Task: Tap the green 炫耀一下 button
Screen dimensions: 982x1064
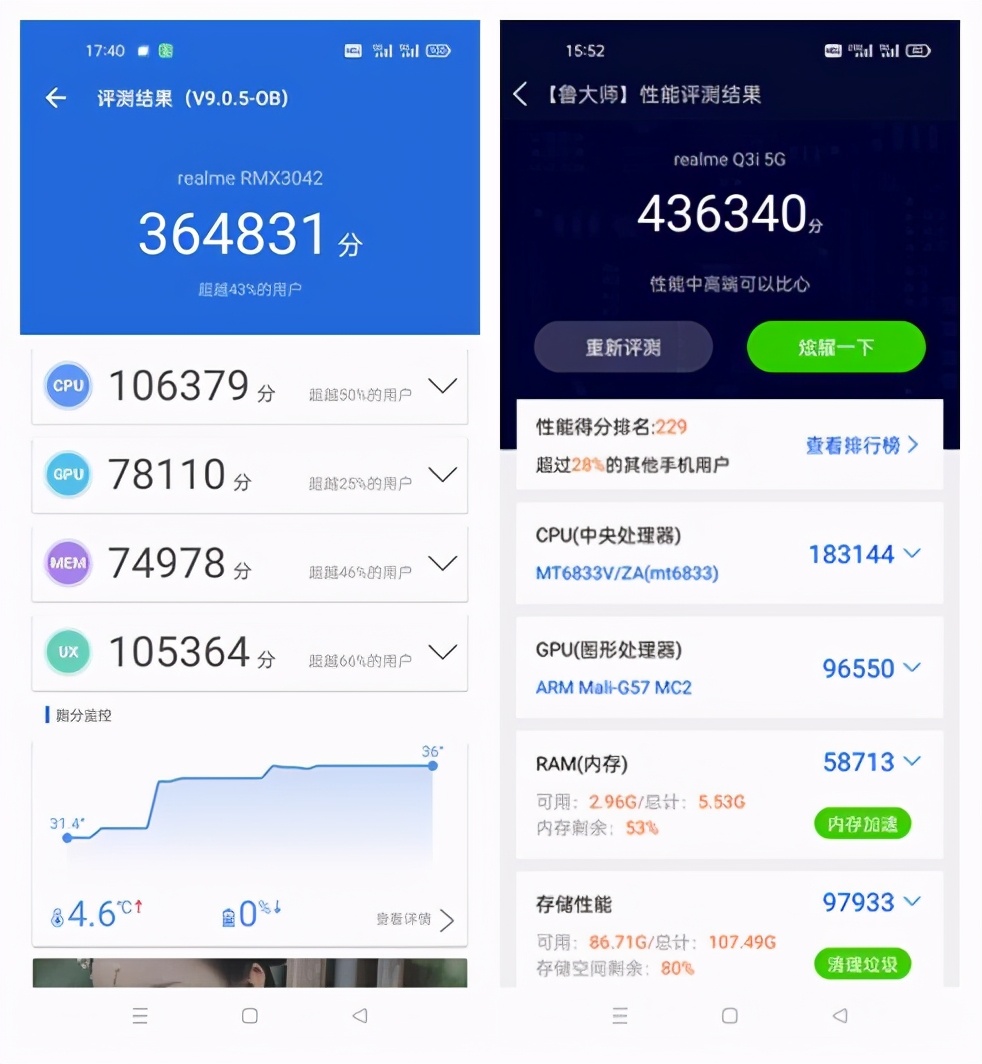Action: point(836,346)
